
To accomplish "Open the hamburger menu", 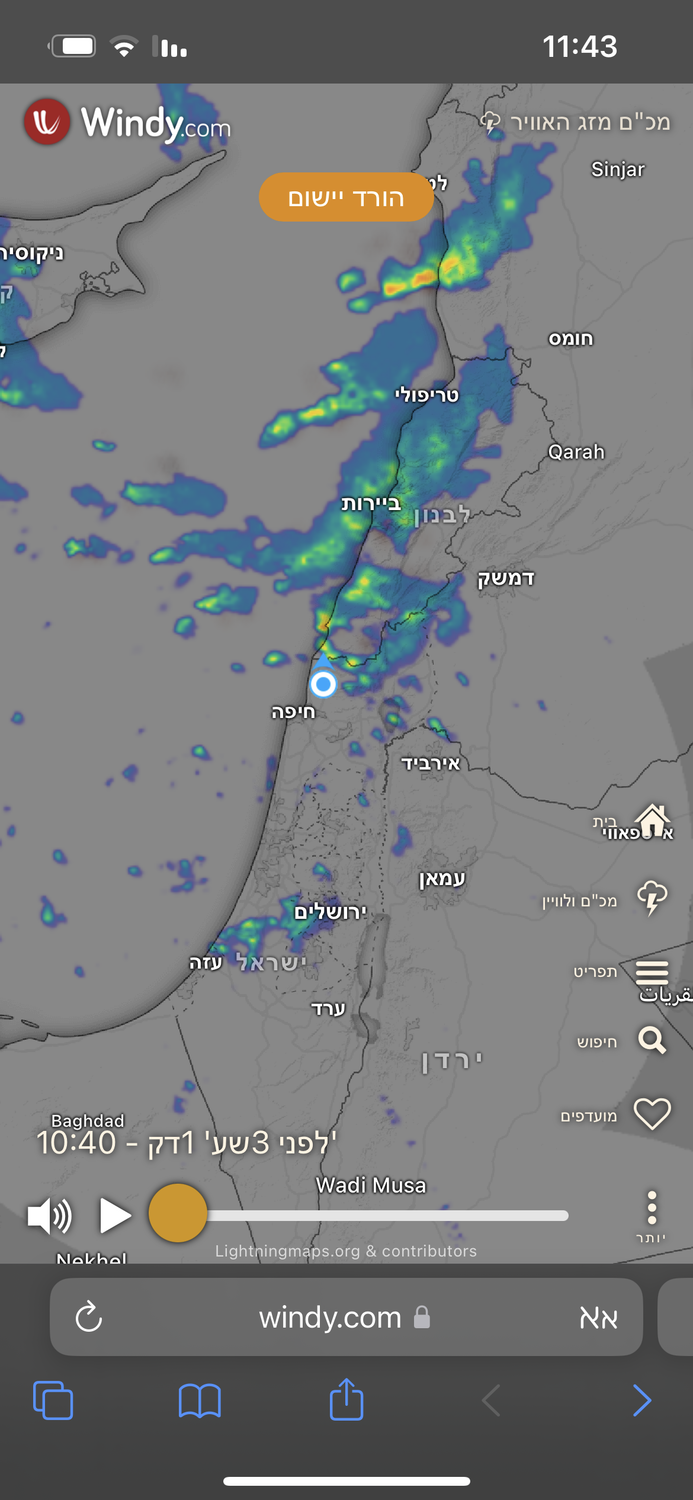I will point(652,971).
